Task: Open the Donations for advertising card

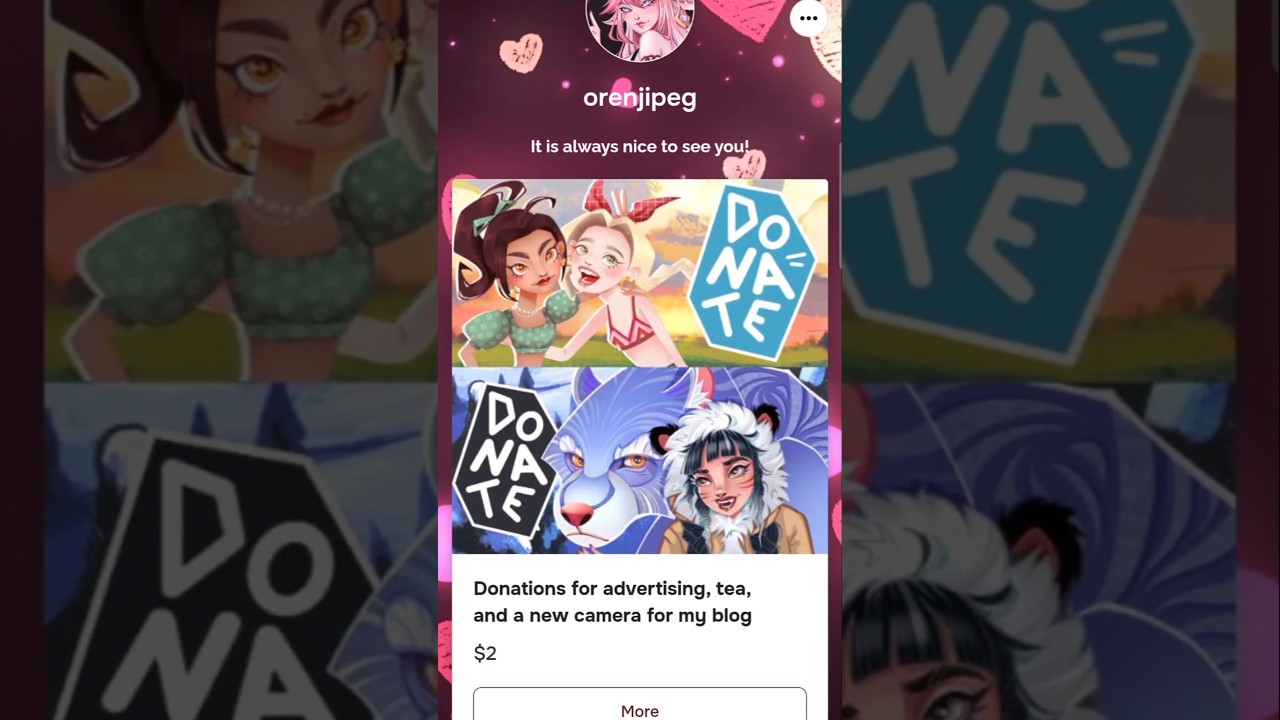Action: pyautogui.click(x=612, y=601)
